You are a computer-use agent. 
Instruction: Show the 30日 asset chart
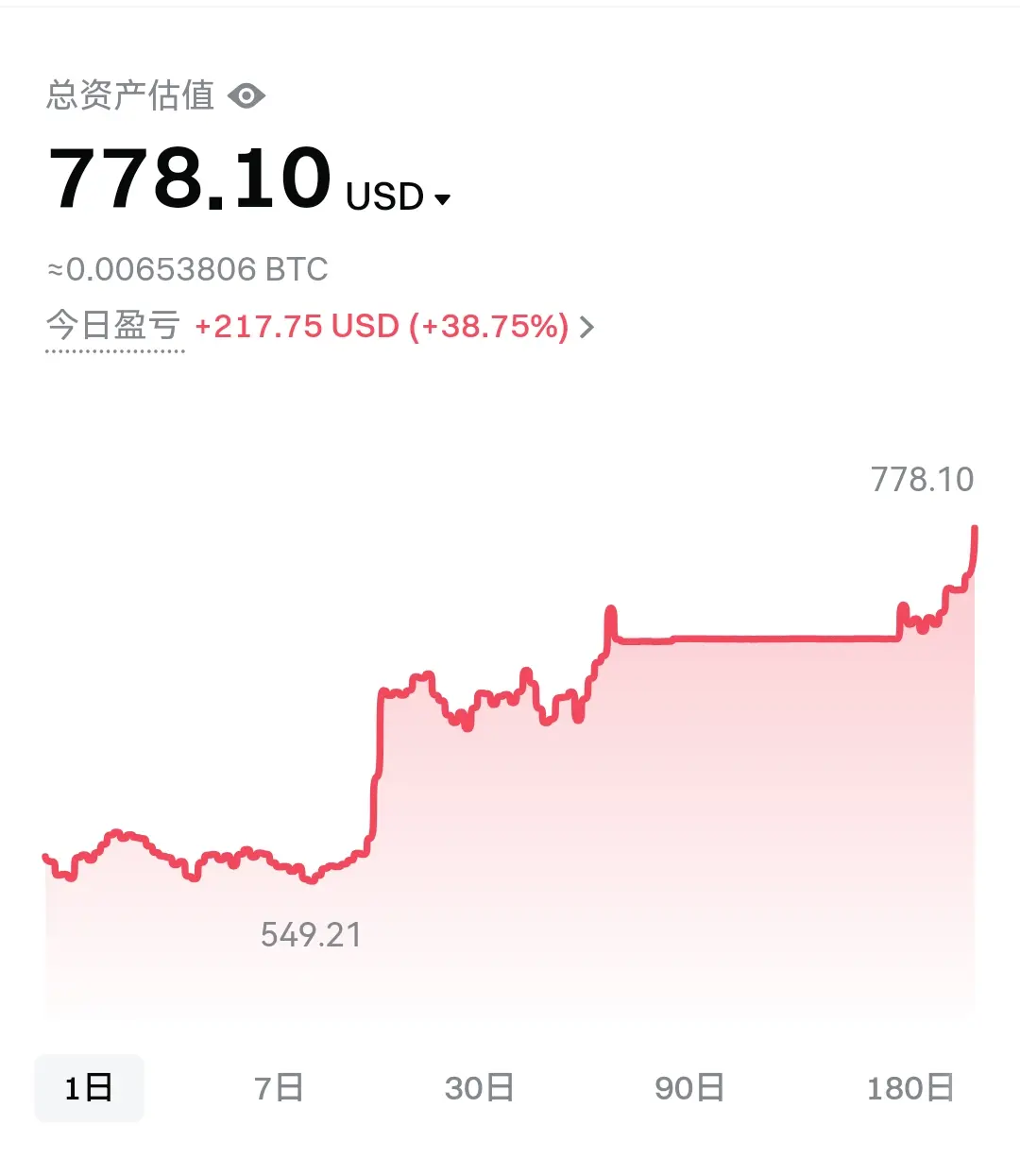click(x=479, y=1088)
